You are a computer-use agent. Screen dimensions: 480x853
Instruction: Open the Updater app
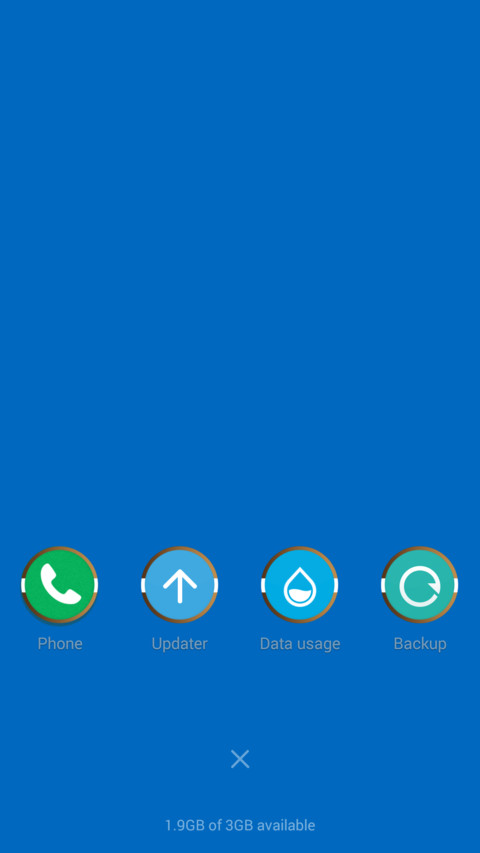point(180,585)
